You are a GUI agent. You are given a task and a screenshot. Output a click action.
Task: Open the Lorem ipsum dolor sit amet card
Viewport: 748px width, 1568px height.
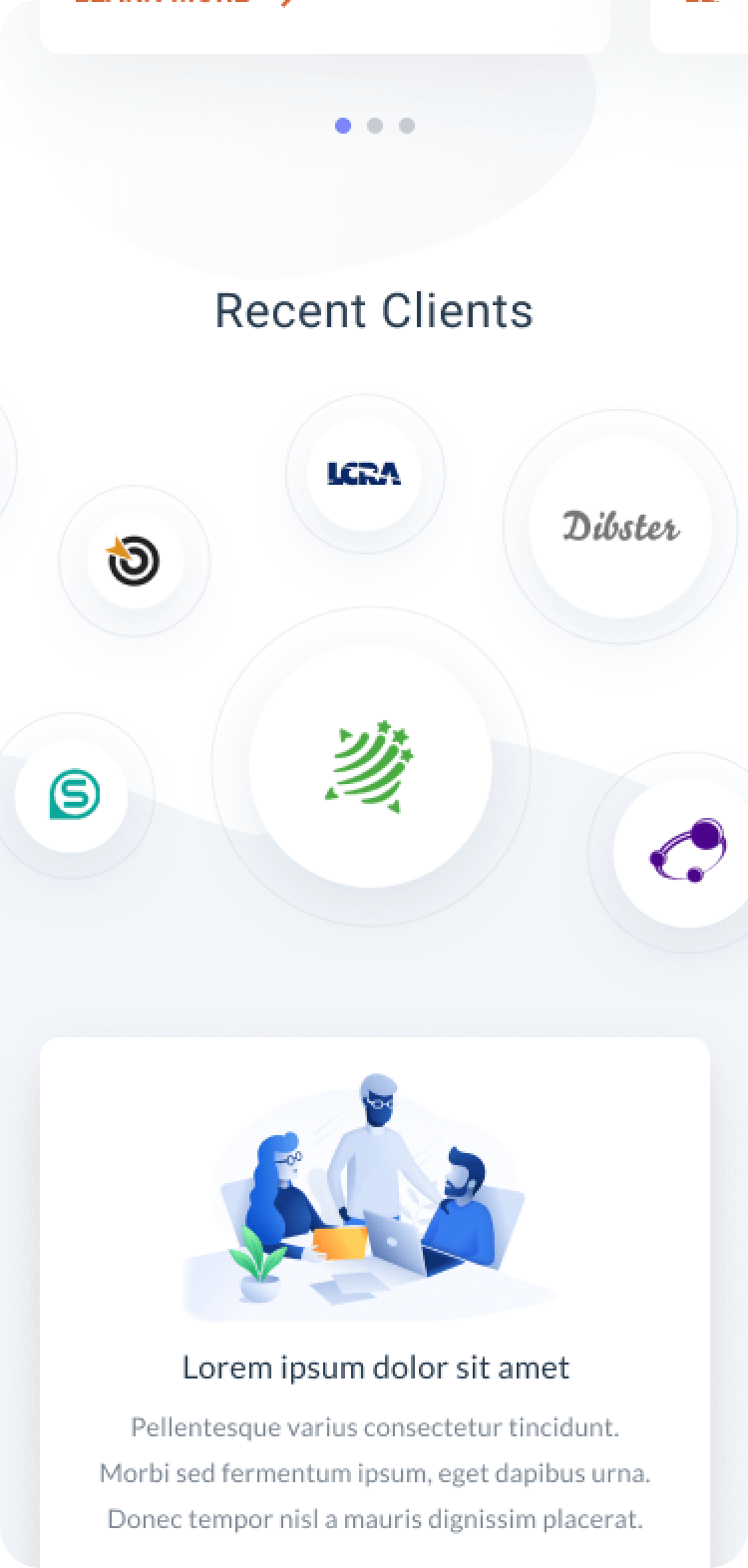(375, 1302)
